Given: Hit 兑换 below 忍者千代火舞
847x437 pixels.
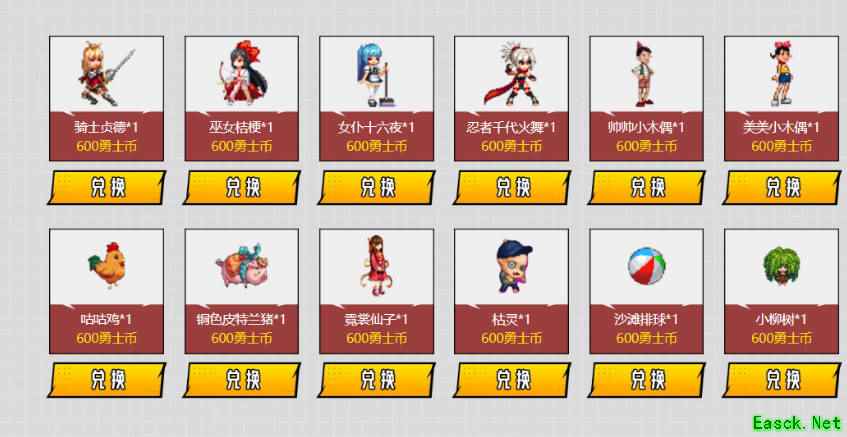Looking at the screenshot, I should pos(511,187).
